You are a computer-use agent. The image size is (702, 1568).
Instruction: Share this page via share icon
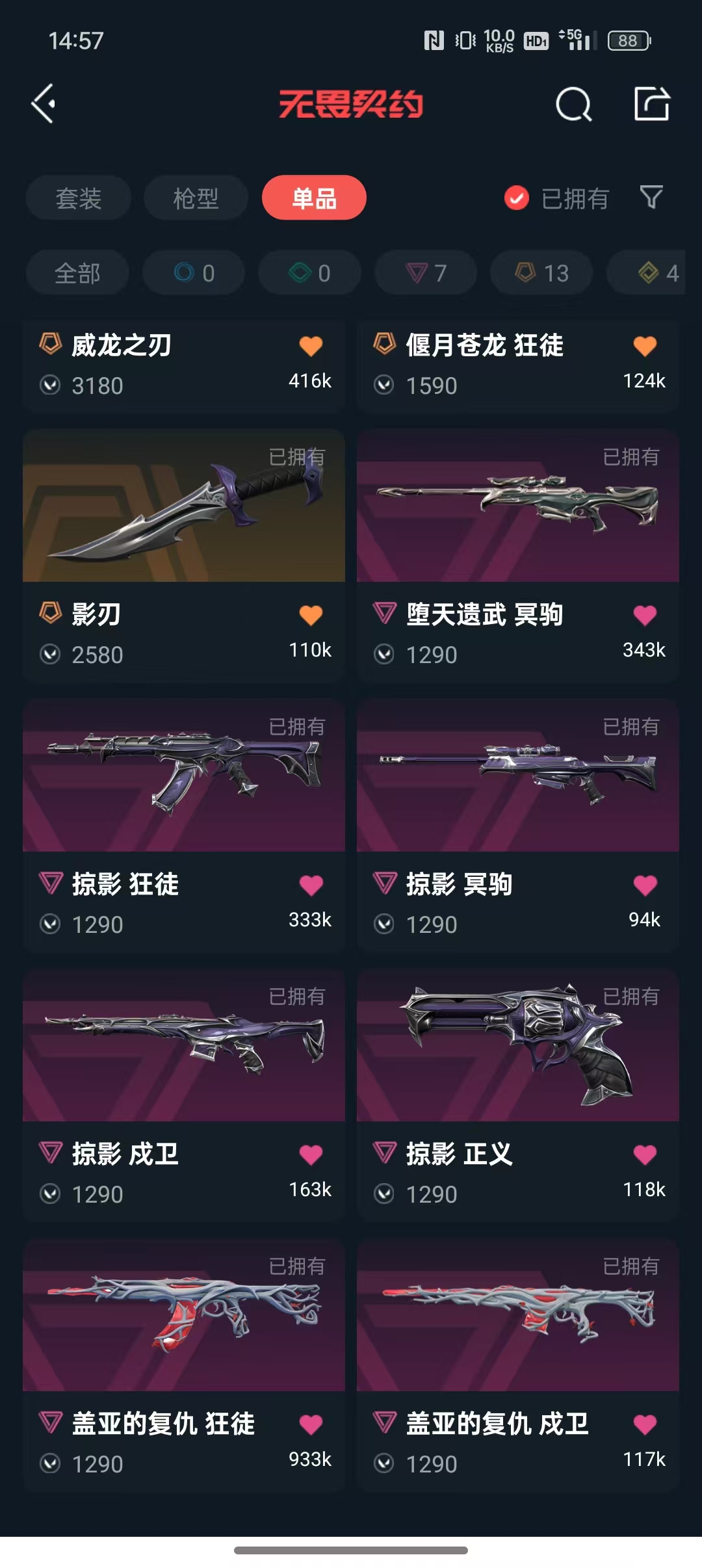point(651,104)
